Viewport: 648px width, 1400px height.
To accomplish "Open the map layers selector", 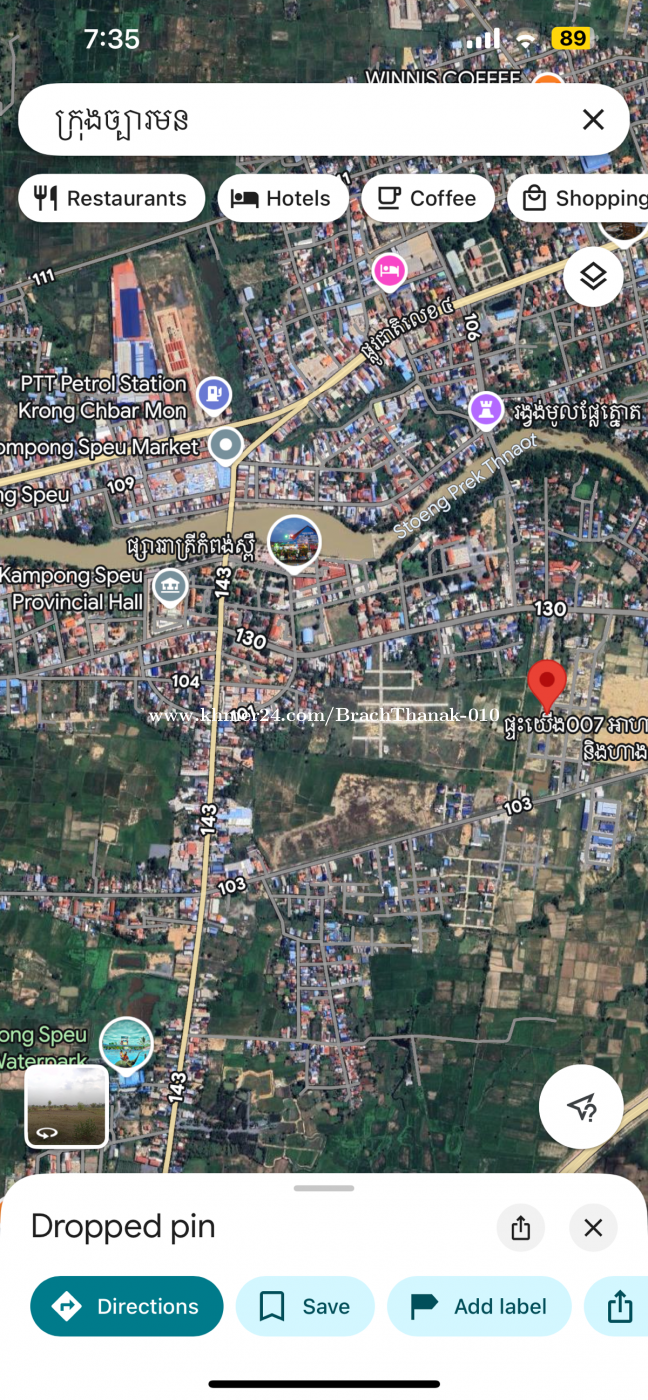I will (x=593, y=276).
